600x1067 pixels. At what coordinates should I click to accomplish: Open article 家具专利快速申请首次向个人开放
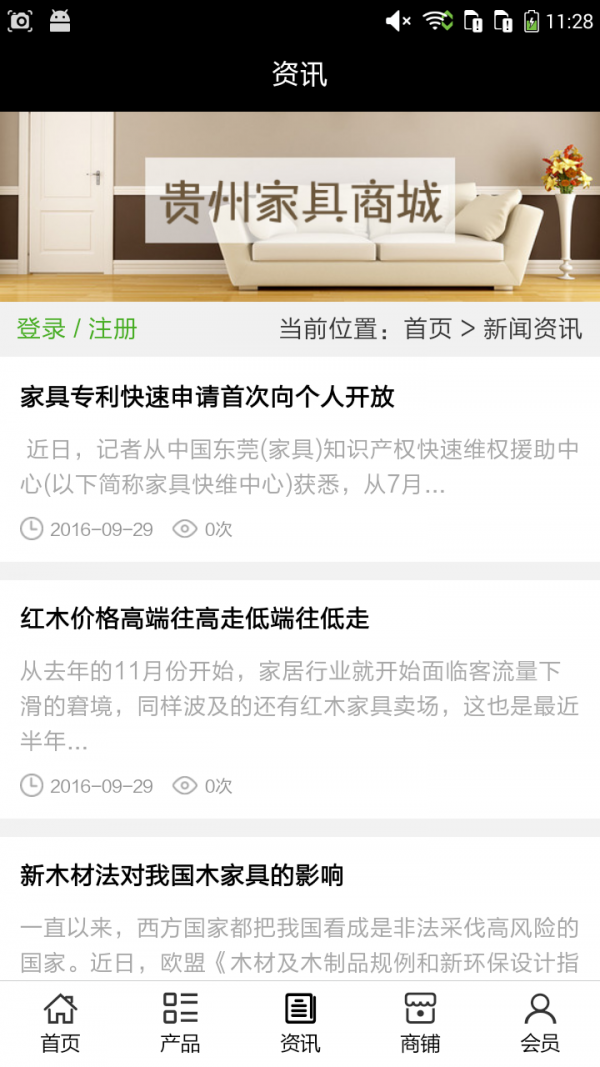[x=208, y=397]
